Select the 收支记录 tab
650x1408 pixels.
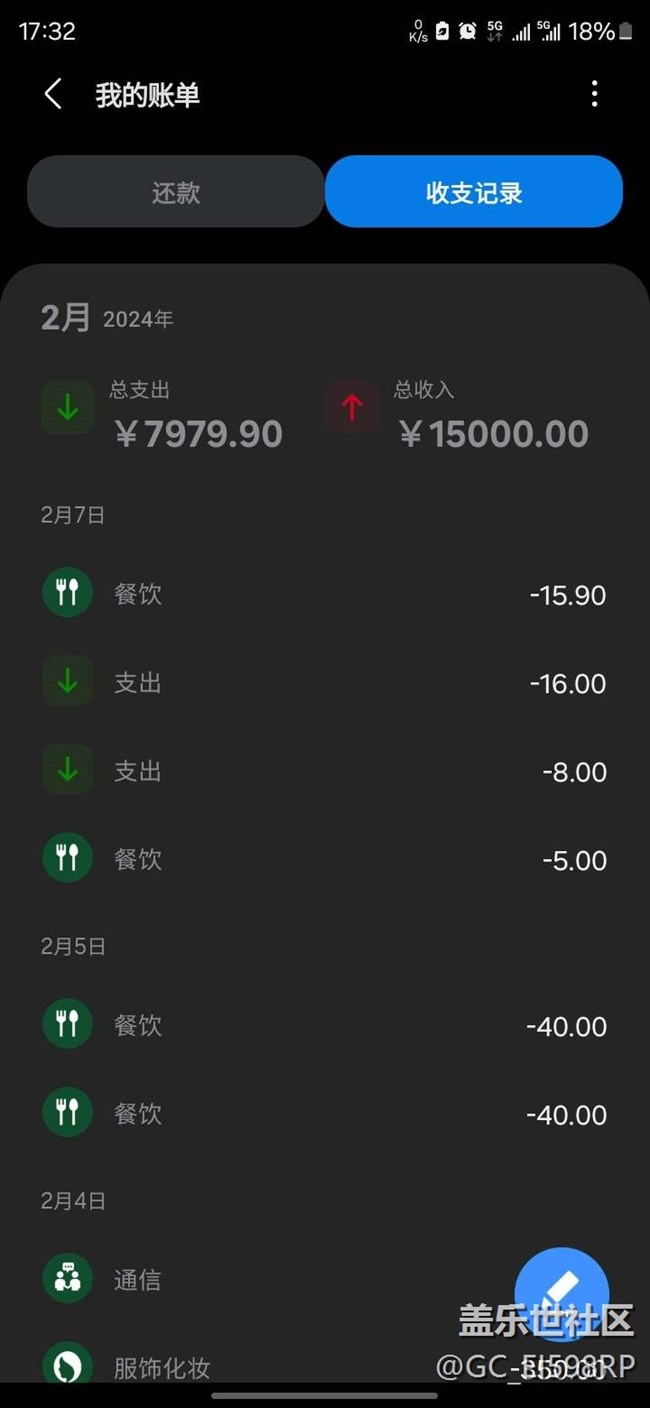tap(474, 192)
